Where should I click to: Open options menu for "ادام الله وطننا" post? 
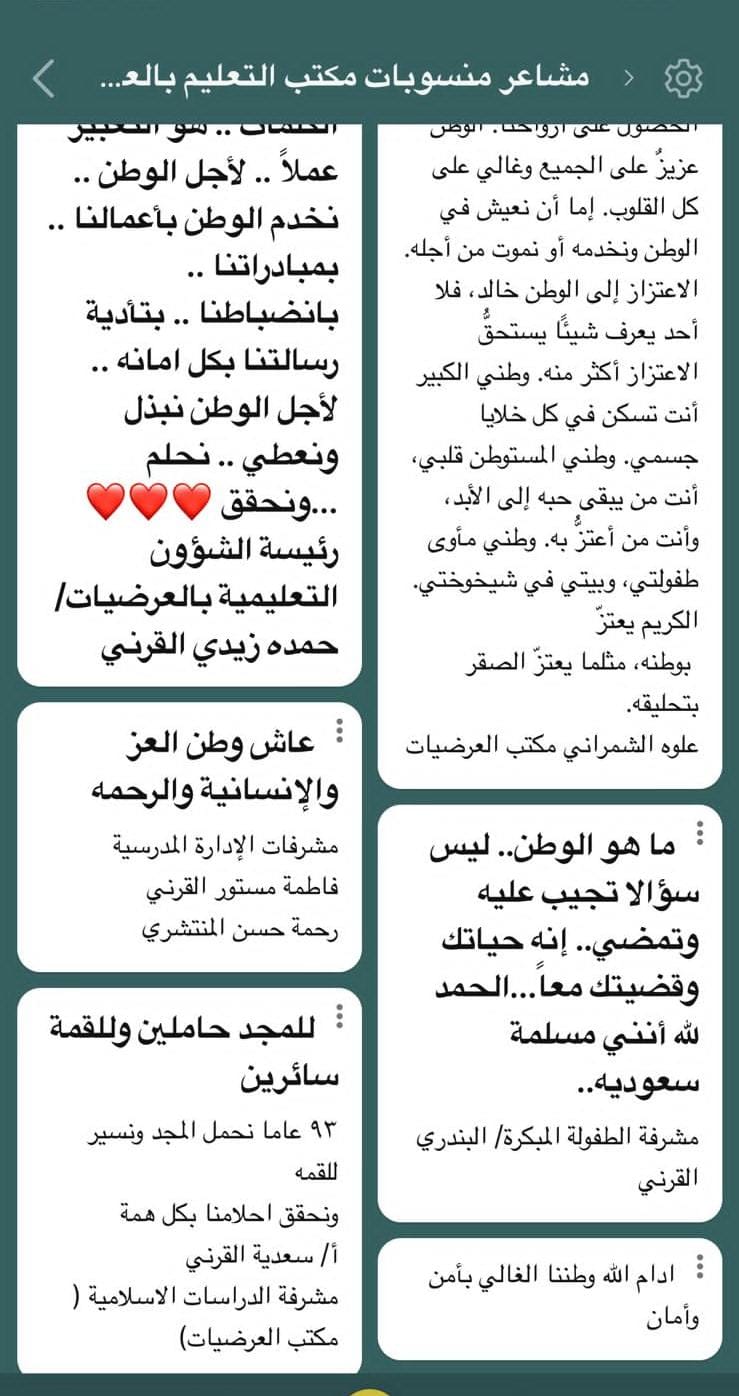point(699,1266)
